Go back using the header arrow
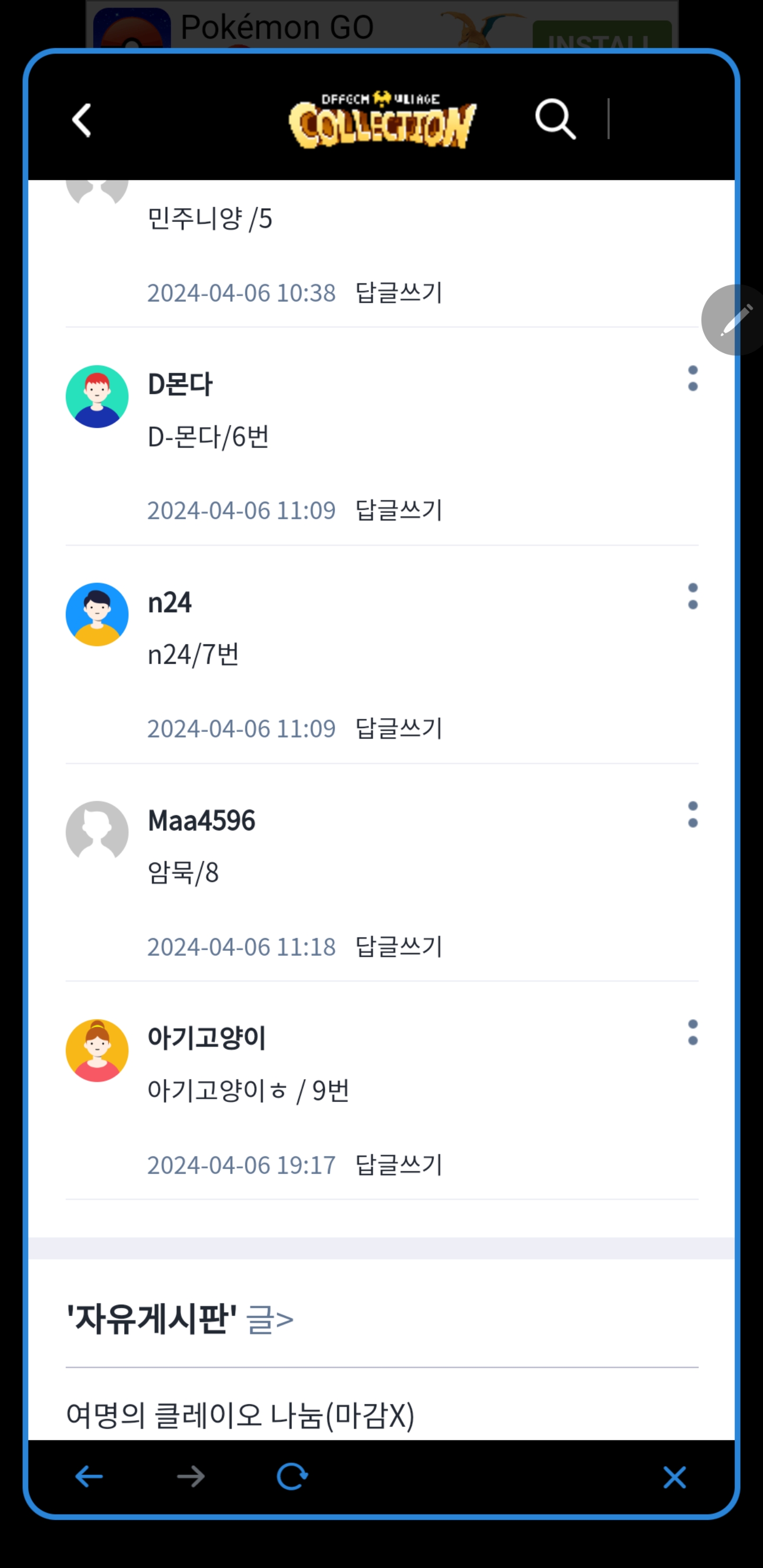The width and height of the screenshot is (763, 1568). click(82, 120)
